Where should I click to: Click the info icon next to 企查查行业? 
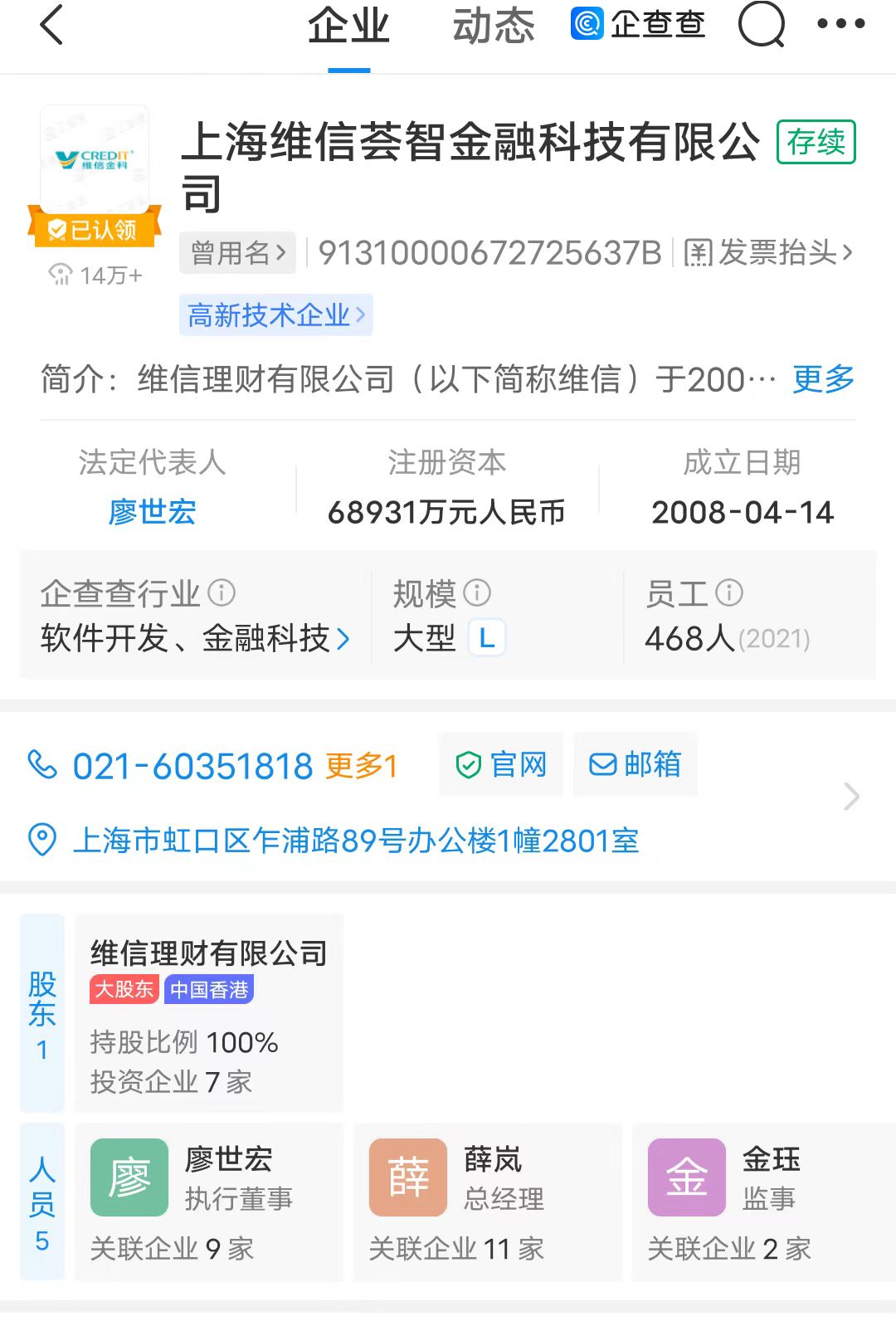click(220, 592)
